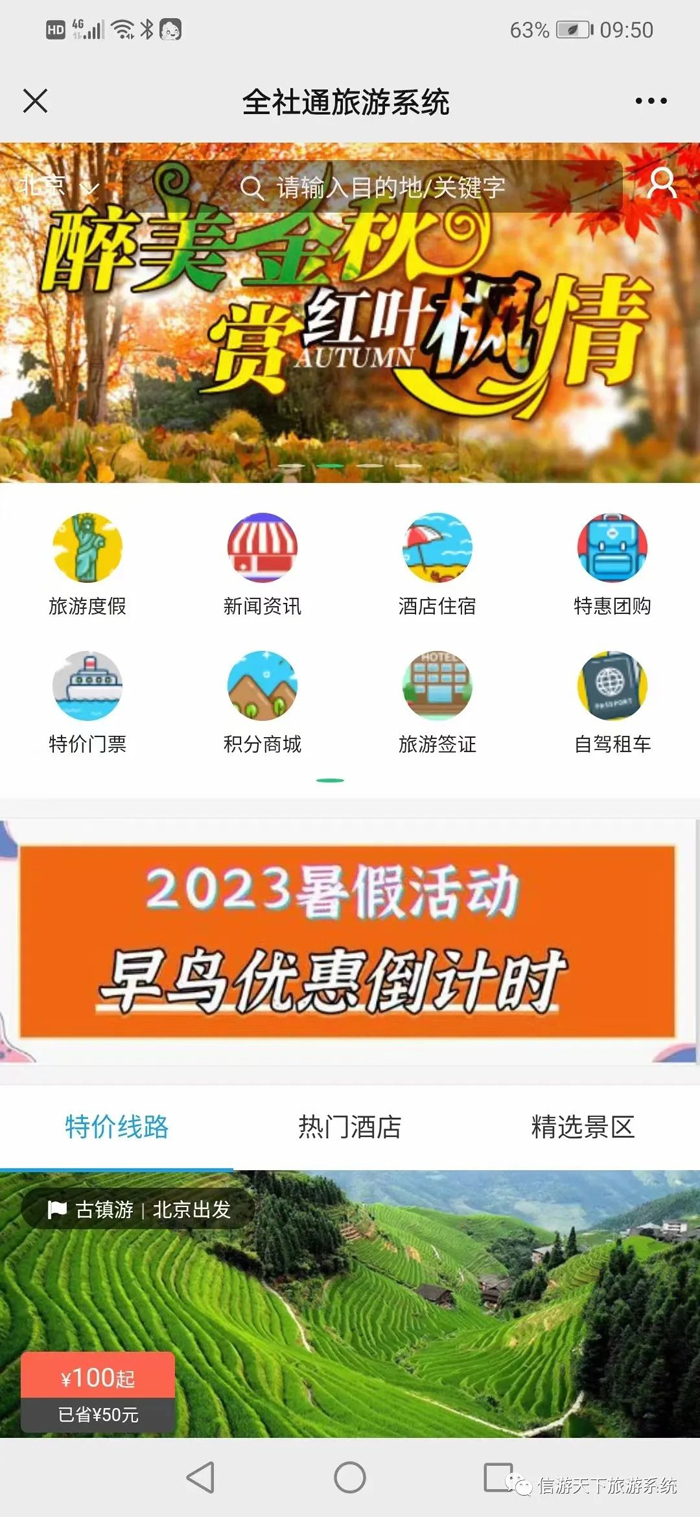Go to 酒店住宿 section
700x1517 pixels.
click(437, 564)
